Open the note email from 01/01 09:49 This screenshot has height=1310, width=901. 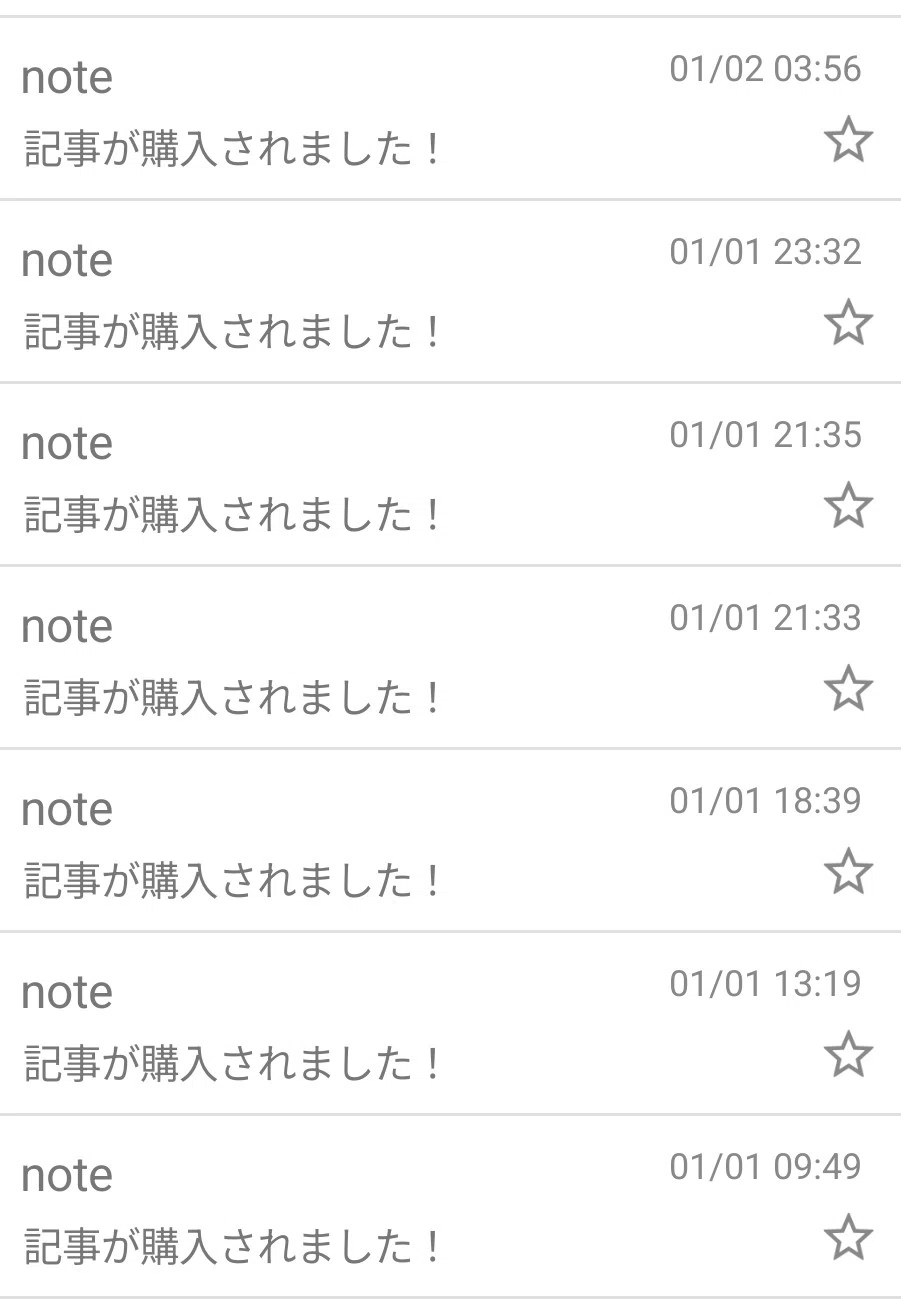[x=450, y=1206]
